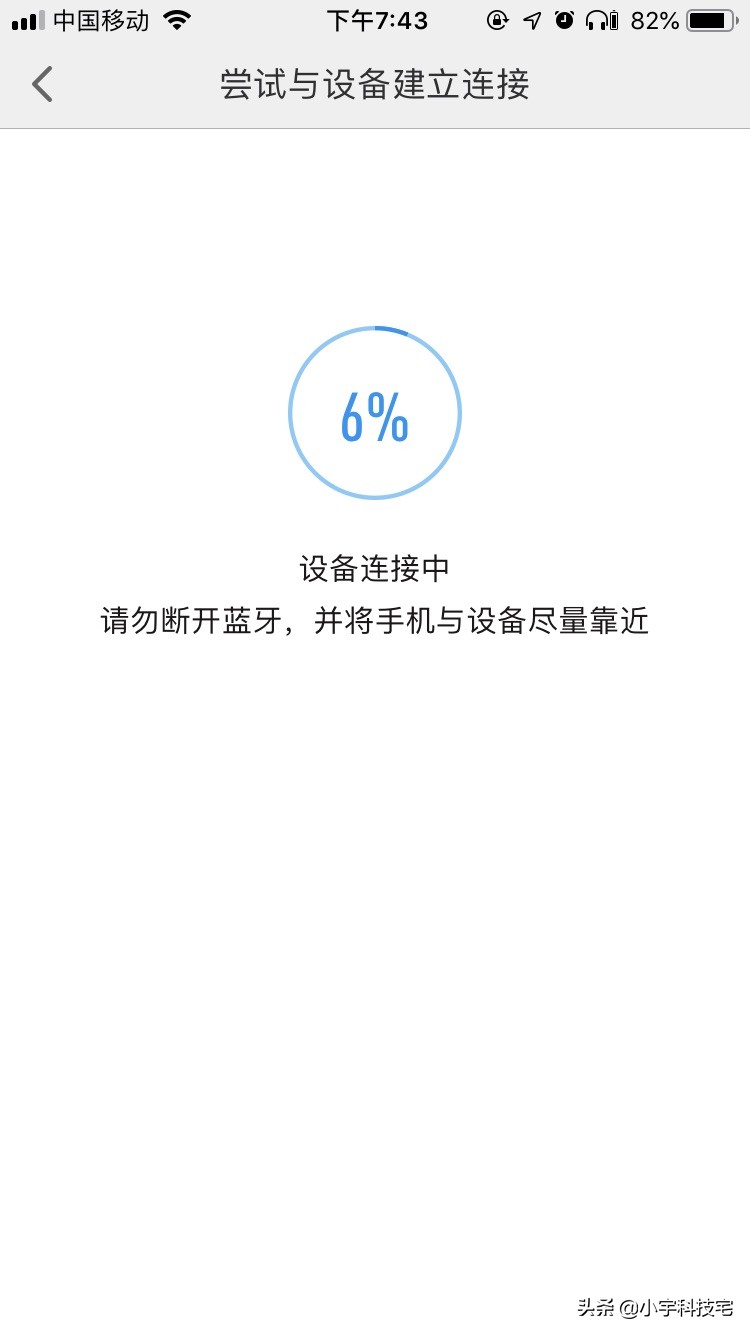The height and width of the screenshot is (1334, 750).
Task: Tap the navigation bar header area
Action: (x=375, y=86)
